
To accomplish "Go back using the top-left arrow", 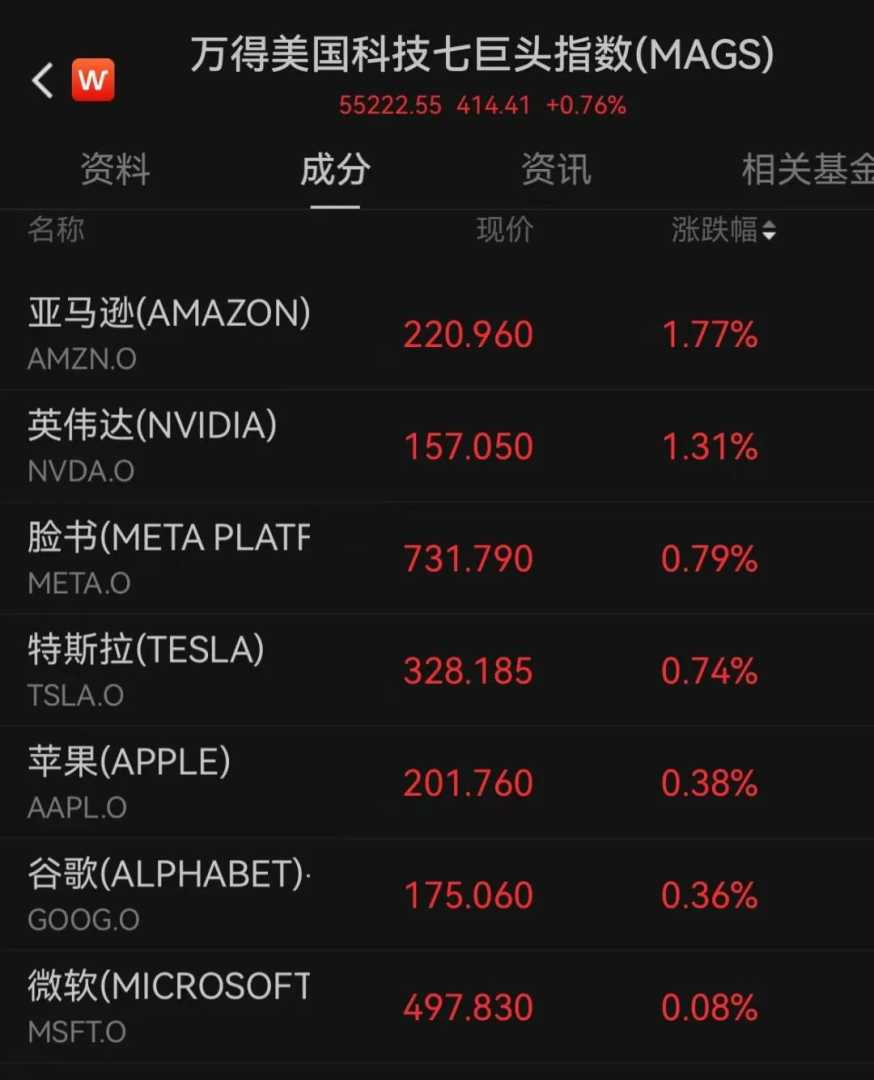I will coord(42,80).
